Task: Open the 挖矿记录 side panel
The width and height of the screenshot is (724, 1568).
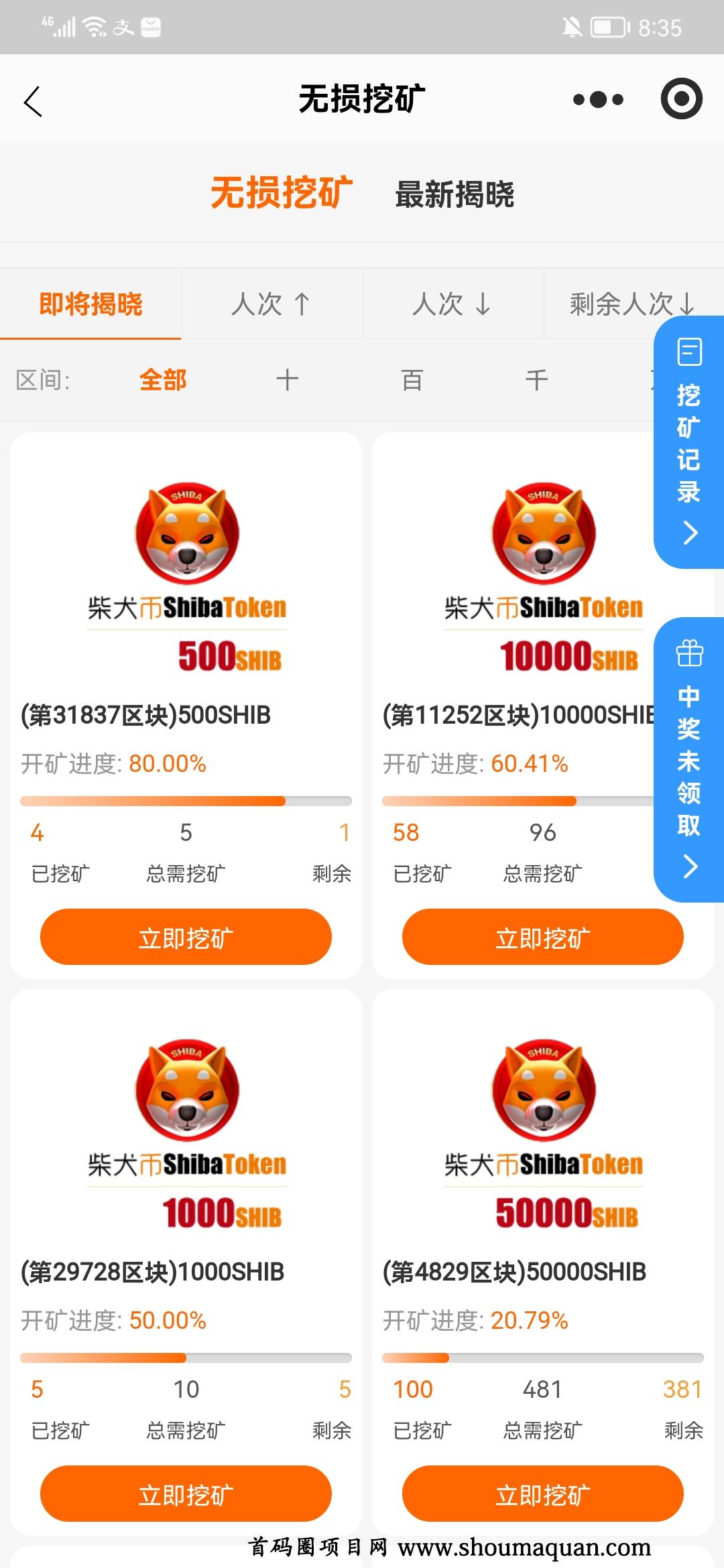Action: coord(688,442)
